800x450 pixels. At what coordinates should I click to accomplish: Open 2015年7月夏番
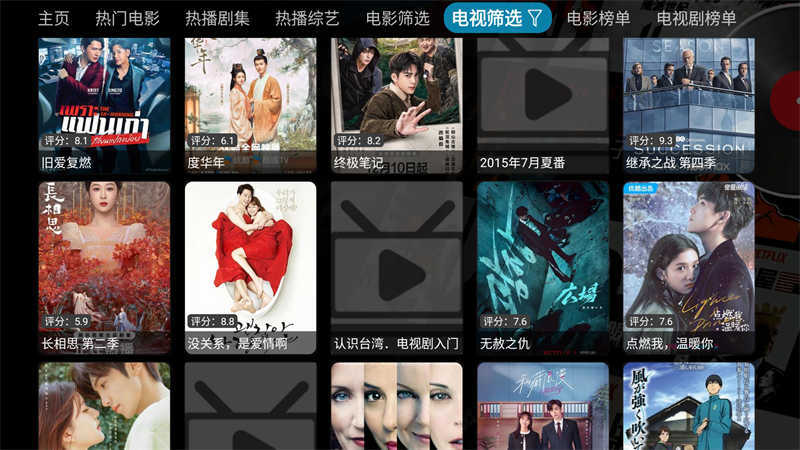pyautogui.click(x=542, y=100)
